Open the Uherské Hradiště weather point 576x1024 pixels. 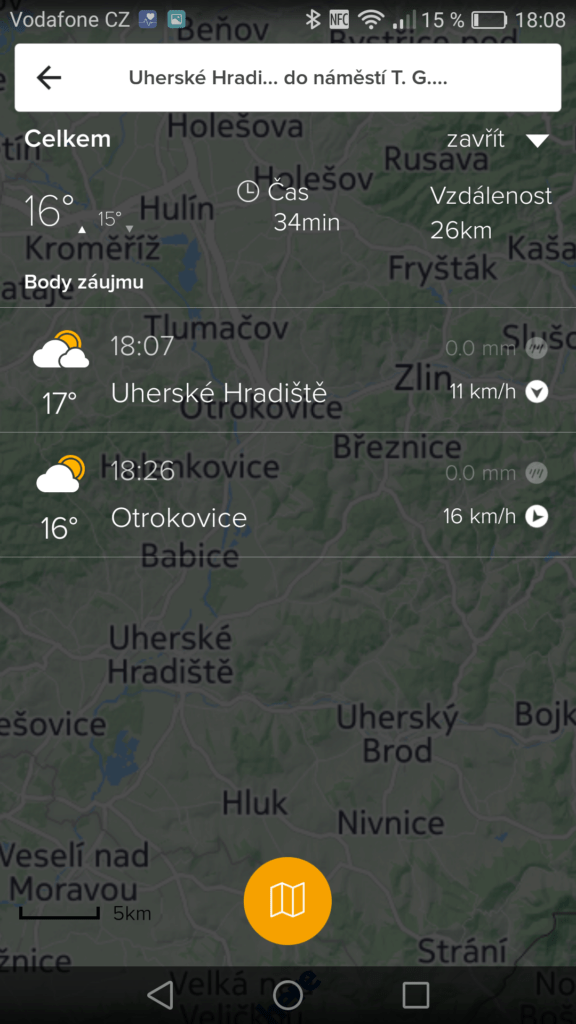point(288,370)
